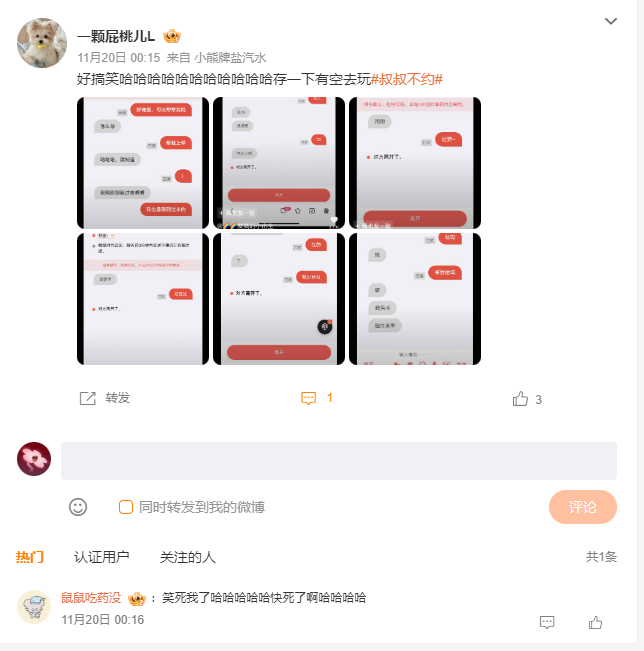Viewport: 644px width, 651px height.
Task: View the last screenshot in the grid
Action: [414, 298]
